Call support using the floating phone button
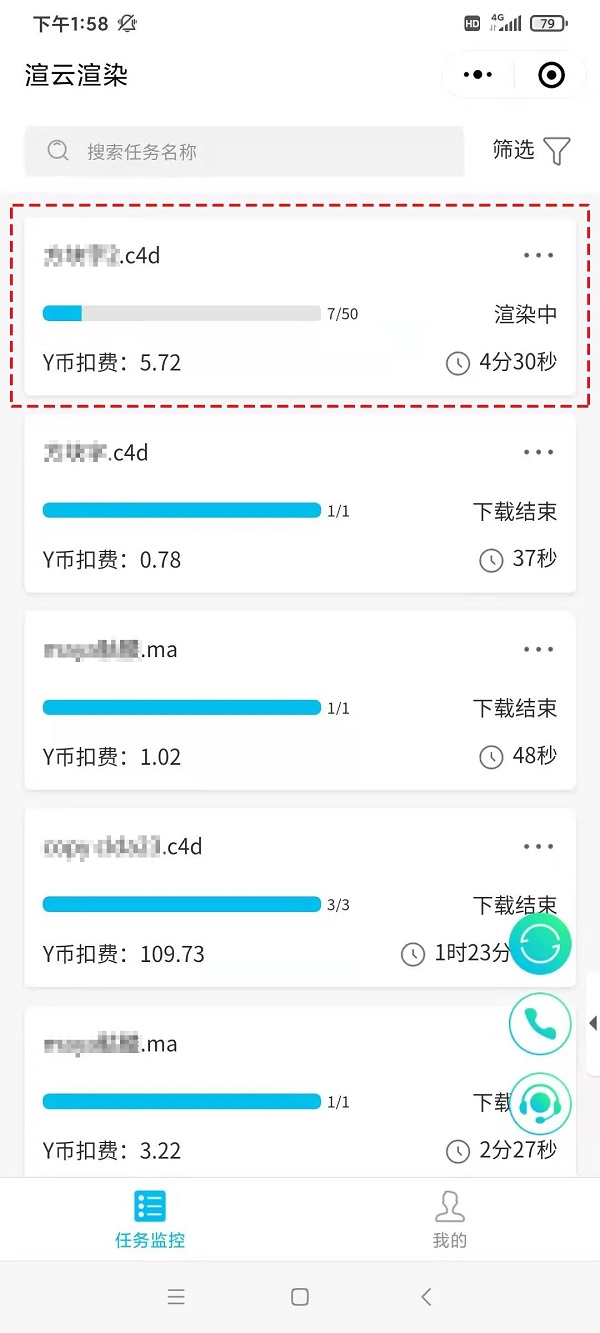This screenshot has width=600, height=1333. 540,1023
